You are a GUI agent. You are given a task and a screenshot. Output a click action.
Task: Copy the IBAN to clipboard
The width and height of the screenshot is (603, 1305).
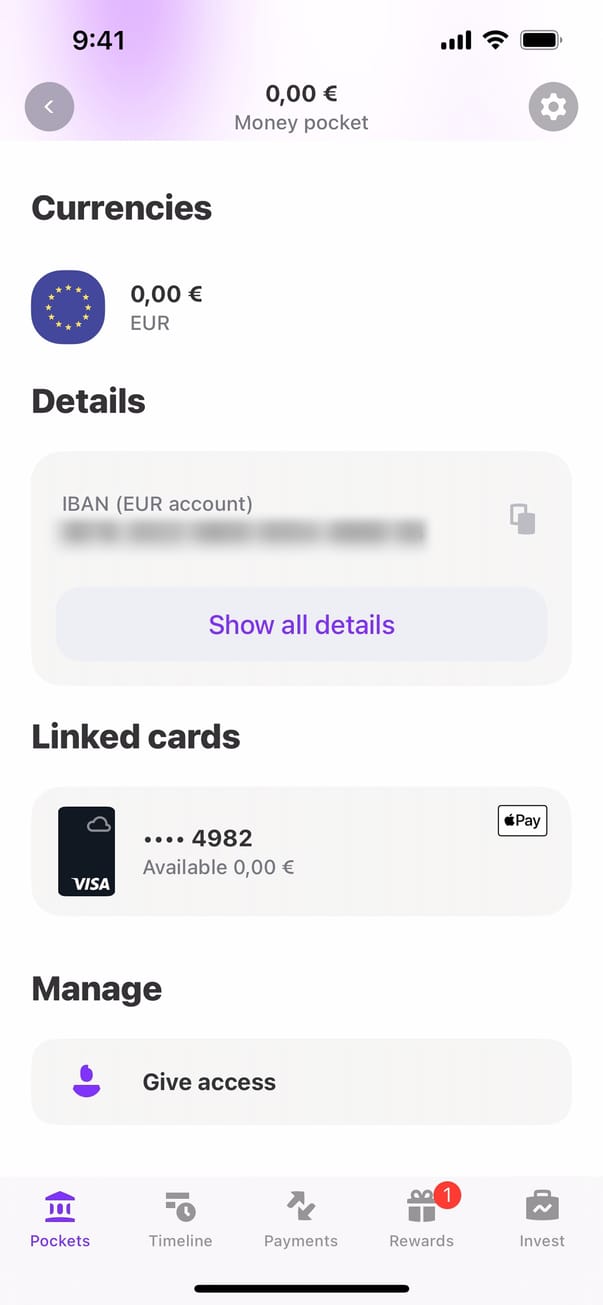[522, 519]
